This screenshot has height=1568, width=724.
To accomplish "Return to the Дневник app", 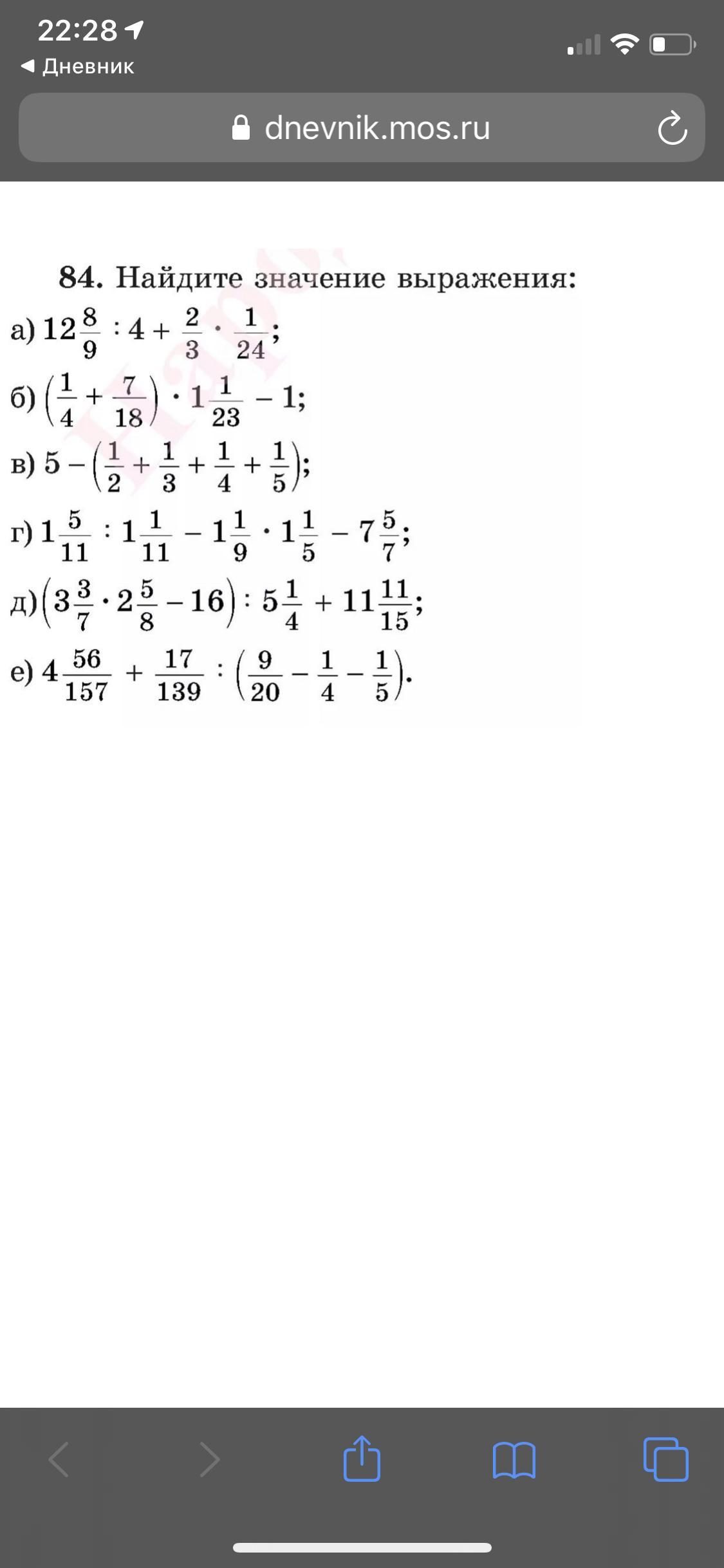I will pyautogui.click(x=77, y=66).
